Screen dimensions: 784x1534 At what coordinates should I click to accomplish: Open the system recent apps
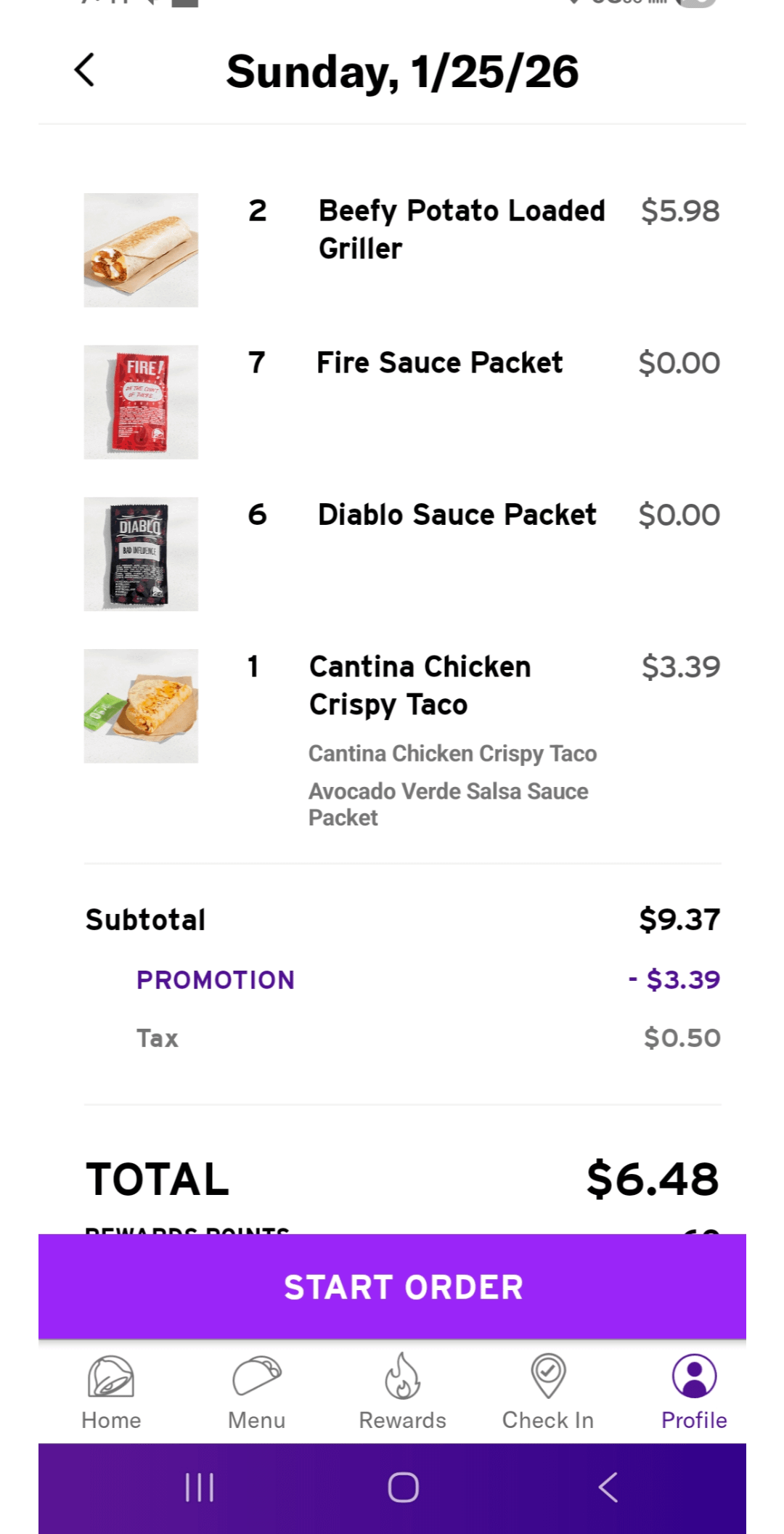[199, 1487]
